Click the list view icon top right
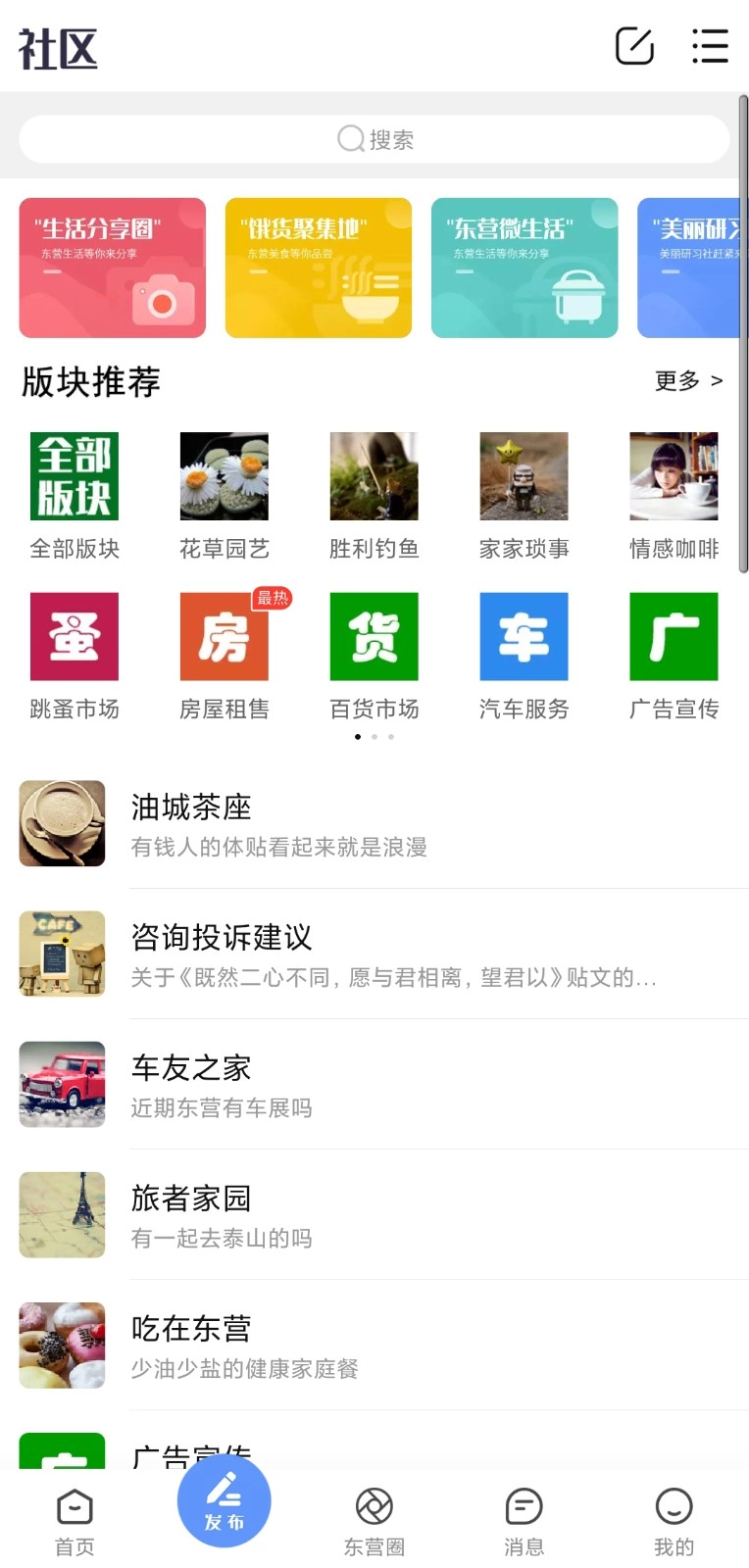This screenshot has height=1568, width=749. pos(710,45)
